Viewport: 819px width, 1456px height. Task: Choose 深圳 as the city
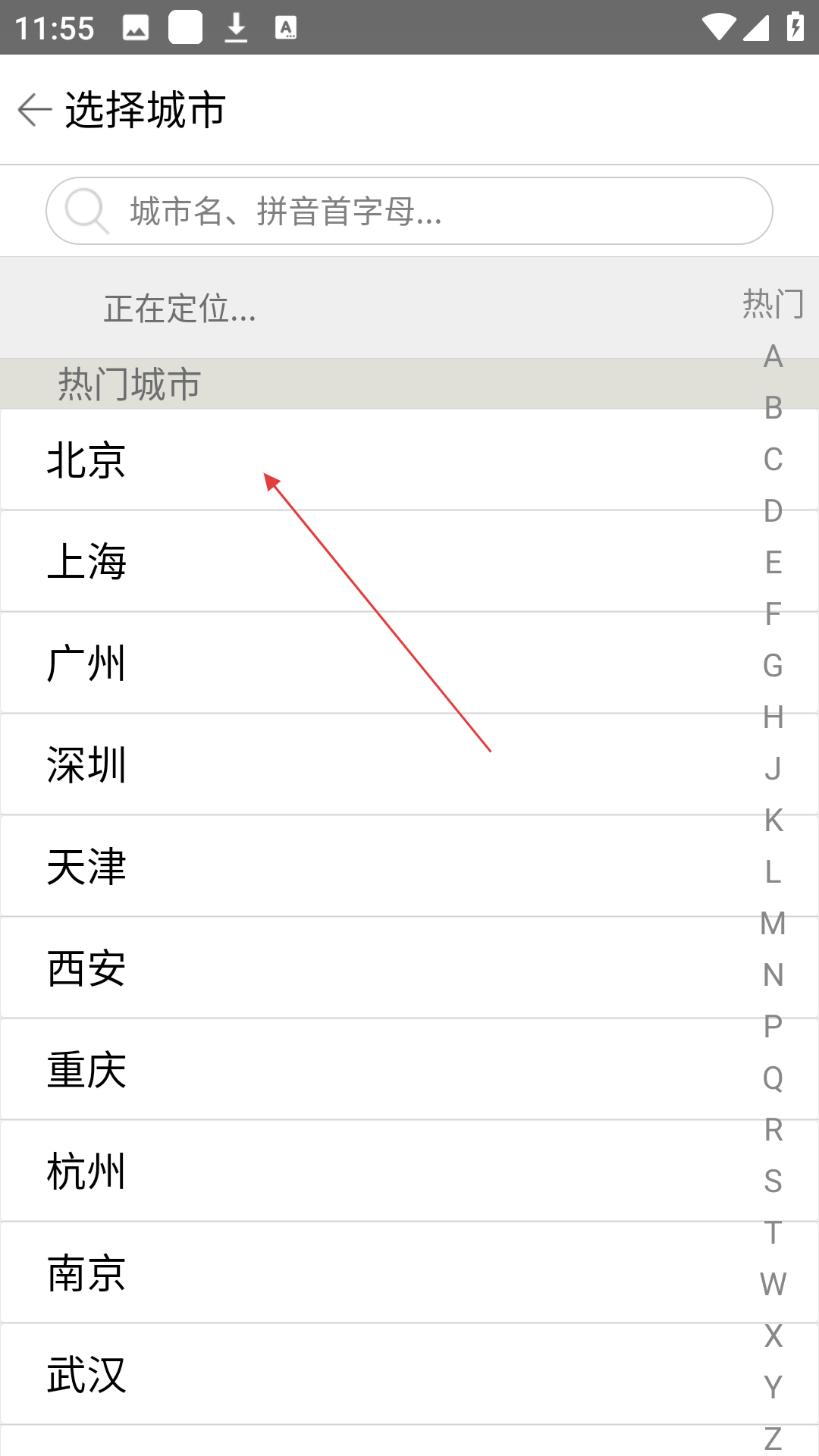409,764
